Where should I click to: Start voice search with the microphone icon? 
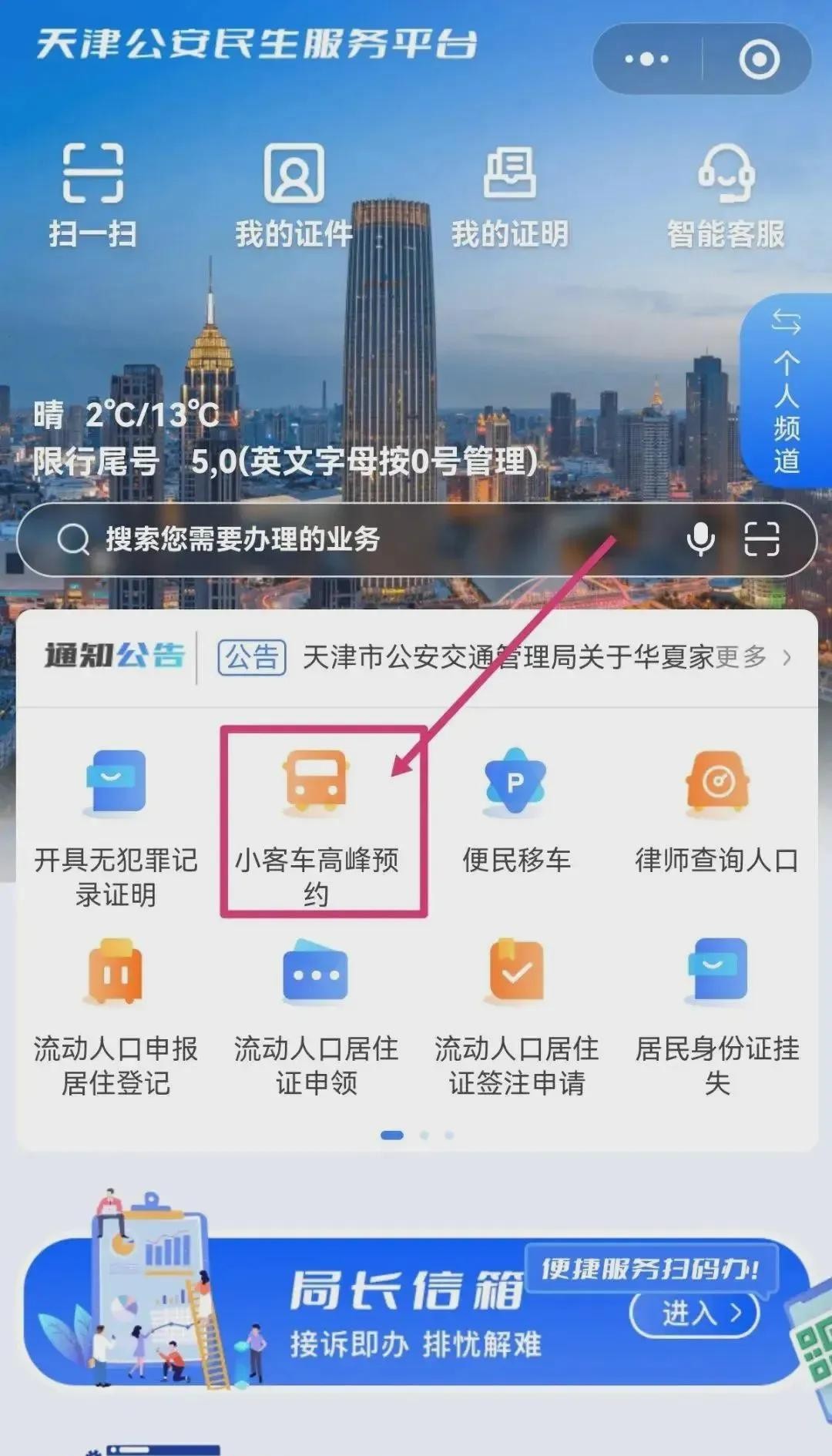pos(700,539)
